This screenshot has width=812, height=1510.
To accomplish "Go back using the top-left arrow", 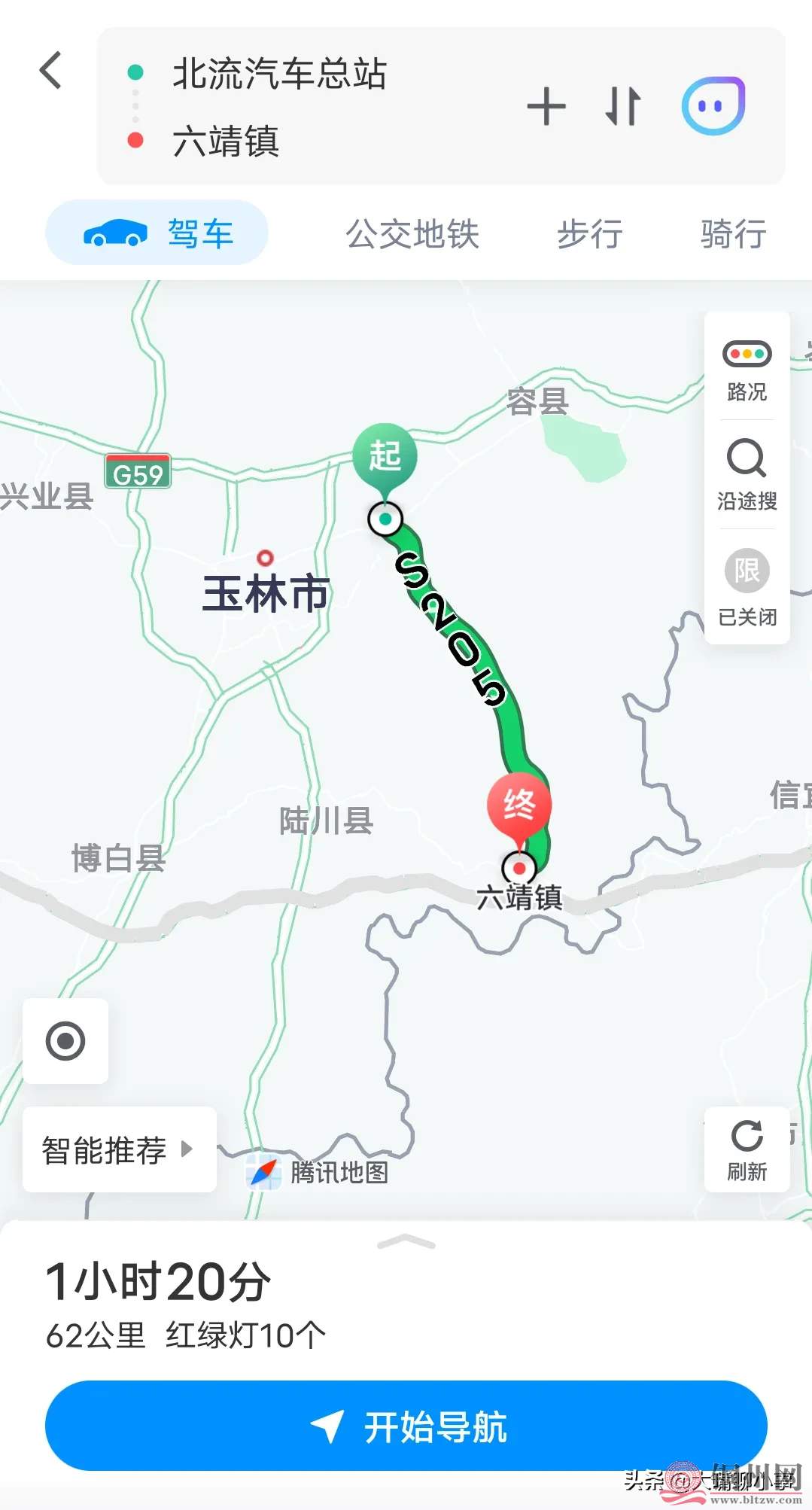I will (50, 71).
